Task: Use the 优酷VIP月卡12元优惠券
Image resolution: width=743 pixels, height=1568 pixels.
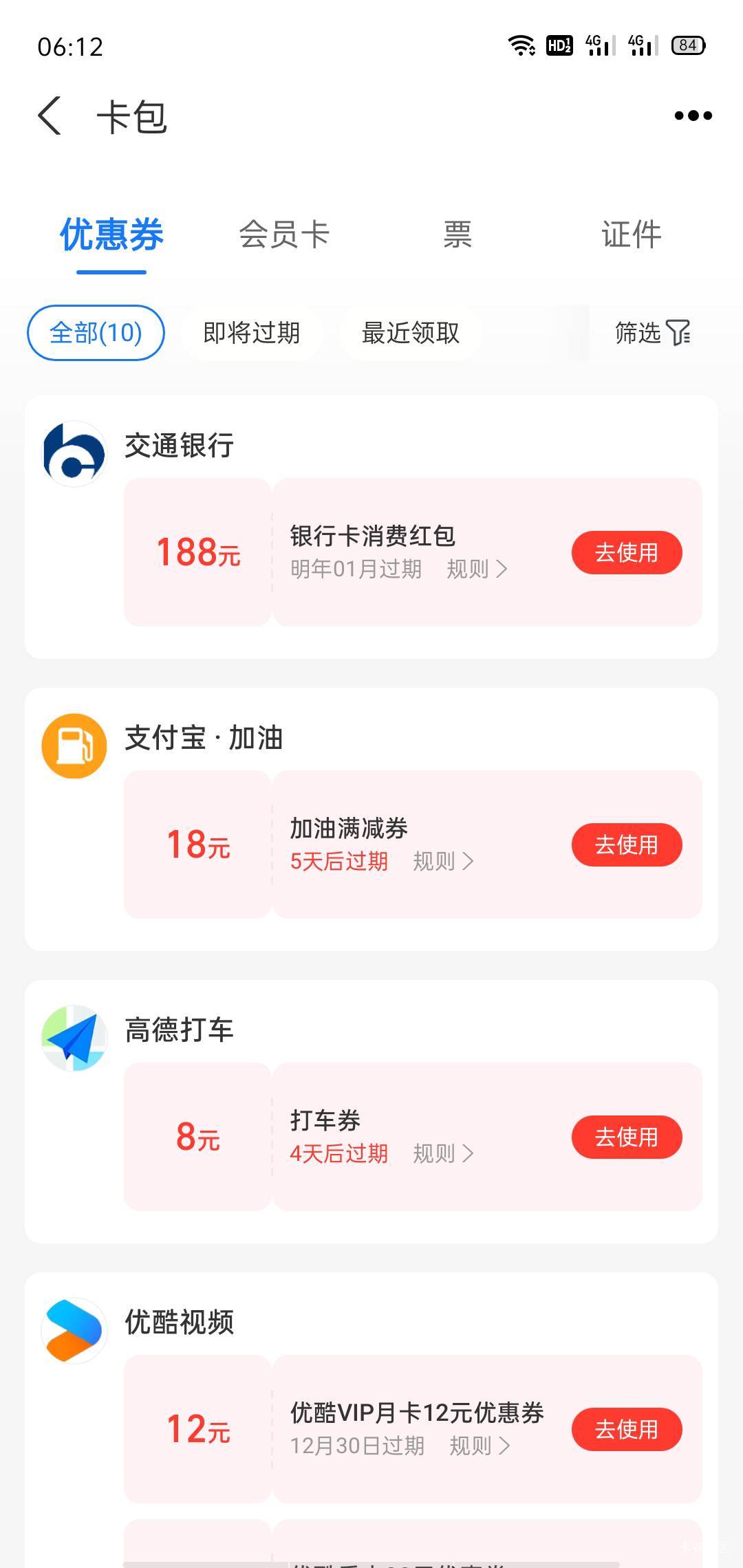Action: tap(627, 1429)
